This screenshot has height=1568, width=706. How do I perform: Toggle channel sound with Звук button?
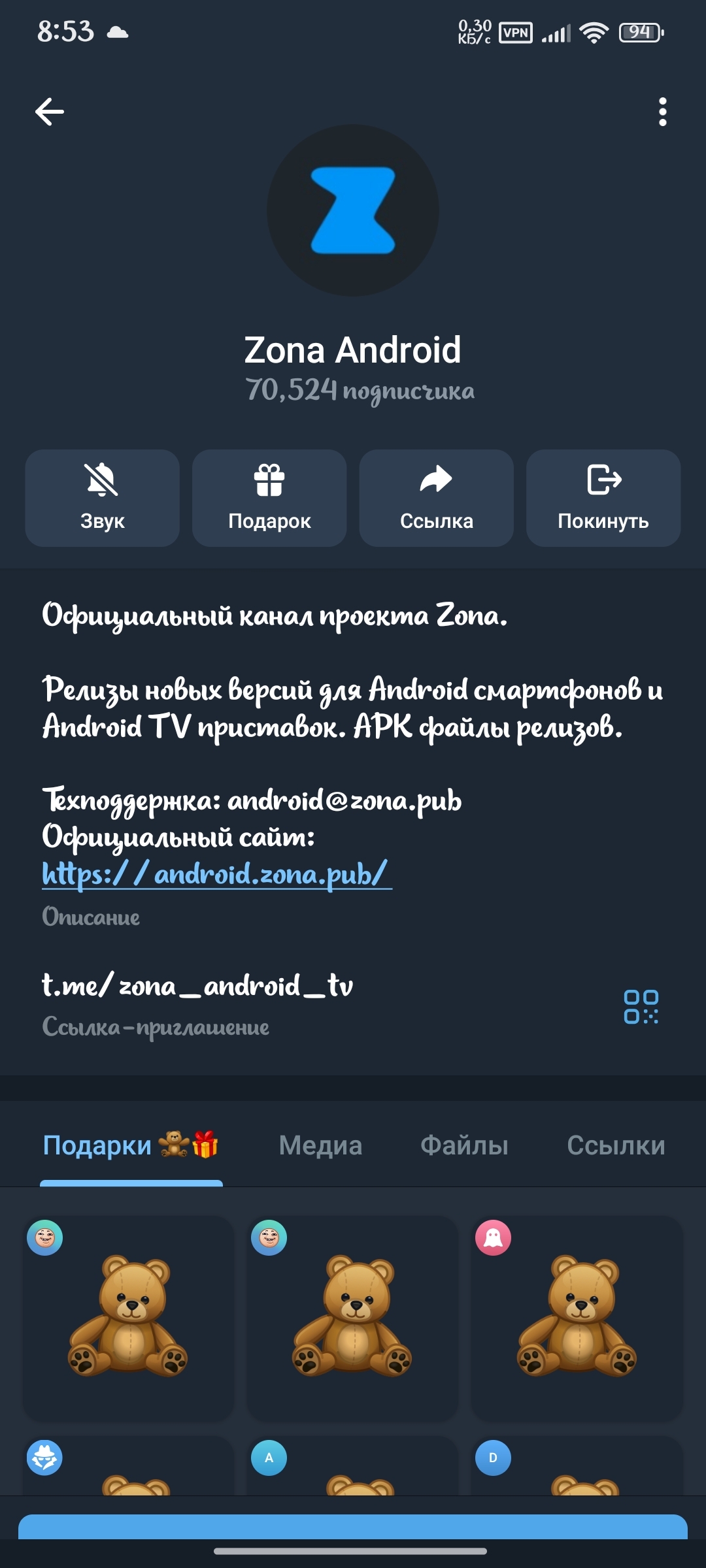103,498
